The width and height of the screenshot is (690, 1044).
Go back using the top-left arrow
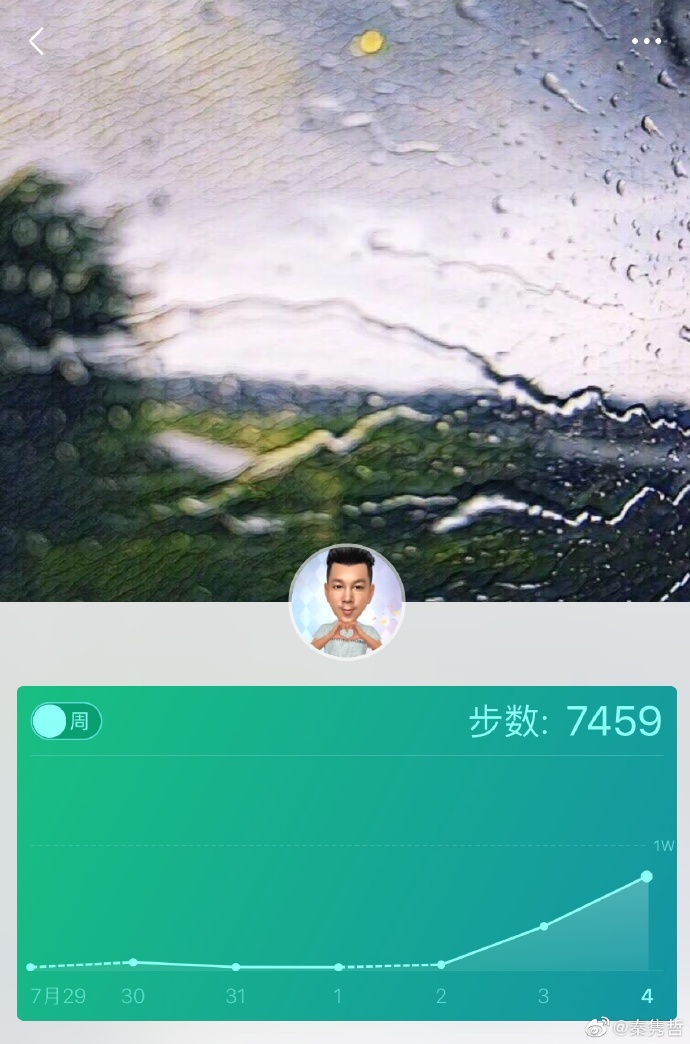37,42
